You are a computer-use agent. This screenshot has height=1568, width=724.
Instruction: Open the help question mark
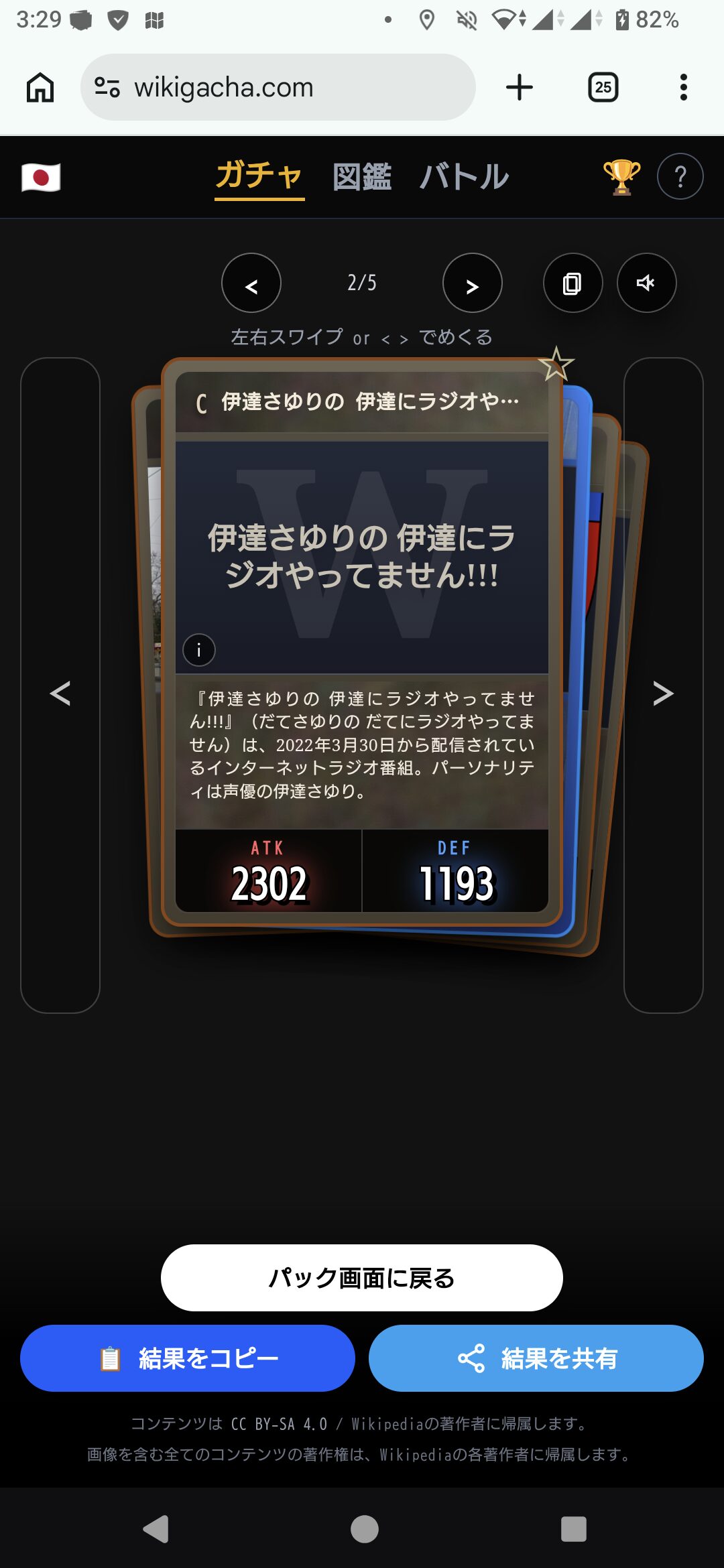pos(680,177)
